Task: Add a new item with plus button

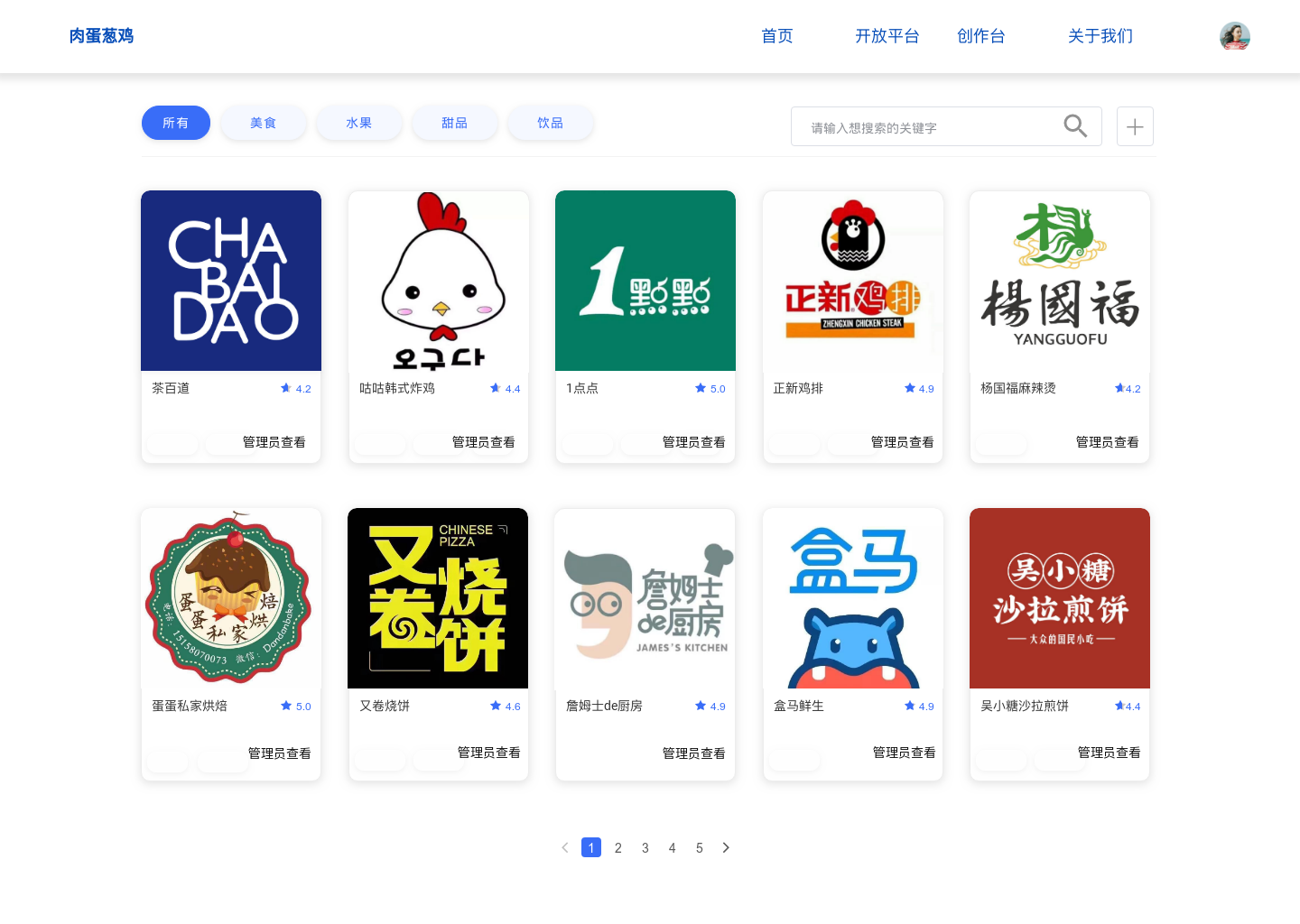Action: coord(1135,127)
